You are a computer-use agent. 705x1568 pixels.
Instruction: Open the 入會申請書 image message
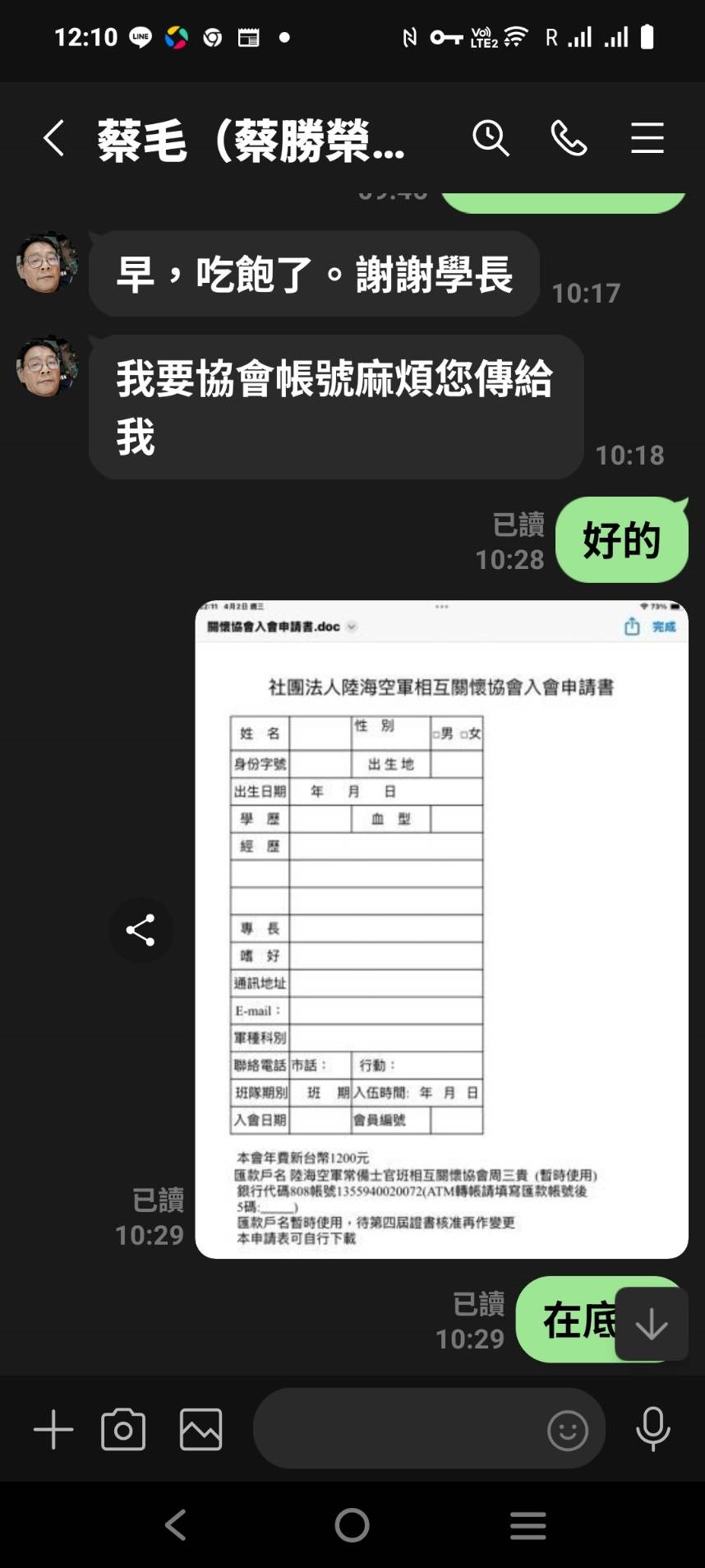pos(441,929)
